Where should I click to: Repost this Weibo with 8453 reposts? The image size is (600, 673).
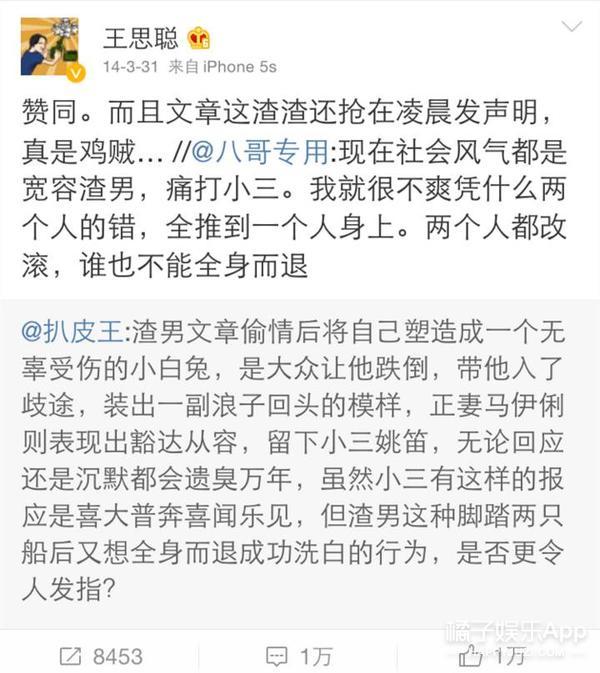pos(100,656)
